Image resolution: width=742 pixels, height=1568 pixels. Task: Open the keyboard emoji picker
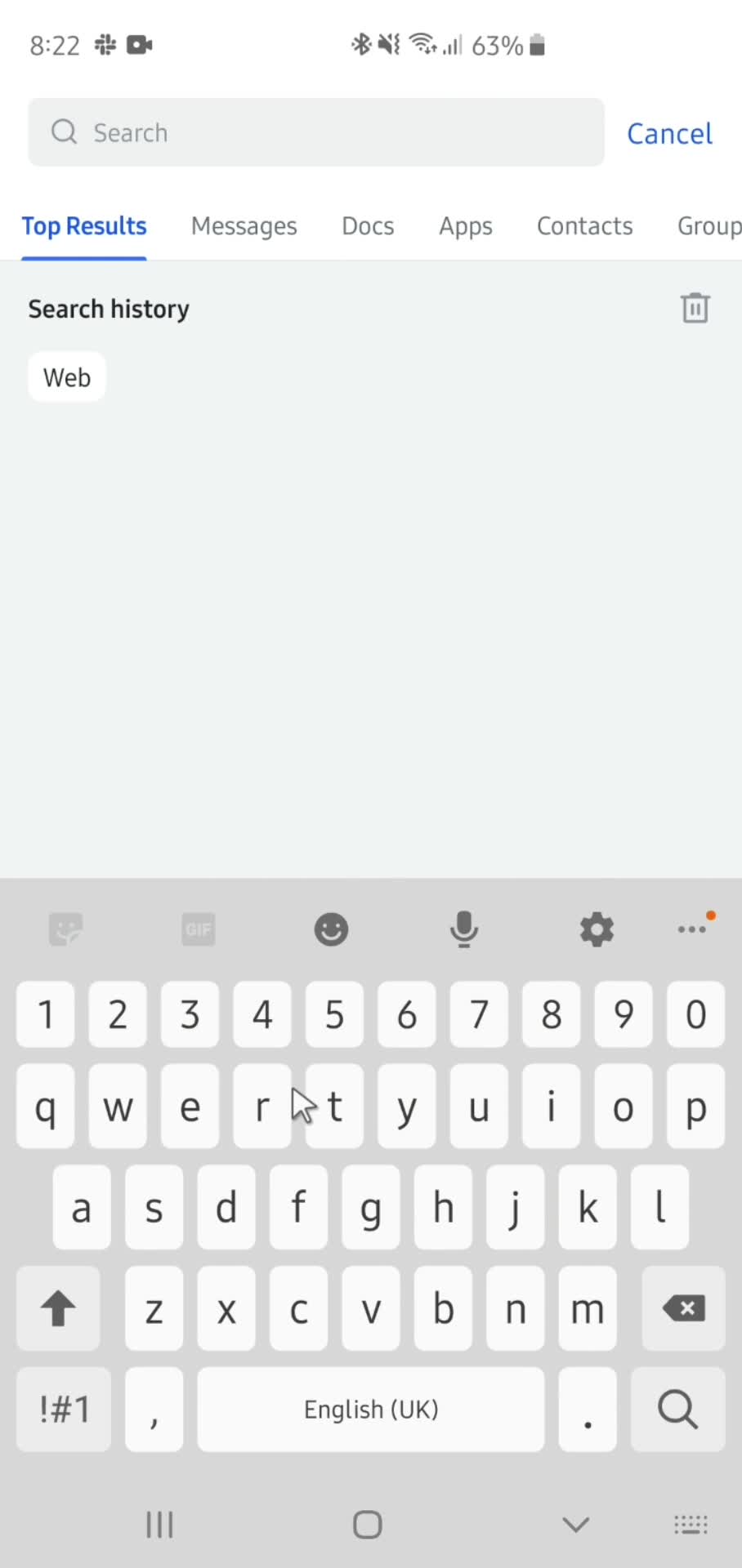(331, 929)
